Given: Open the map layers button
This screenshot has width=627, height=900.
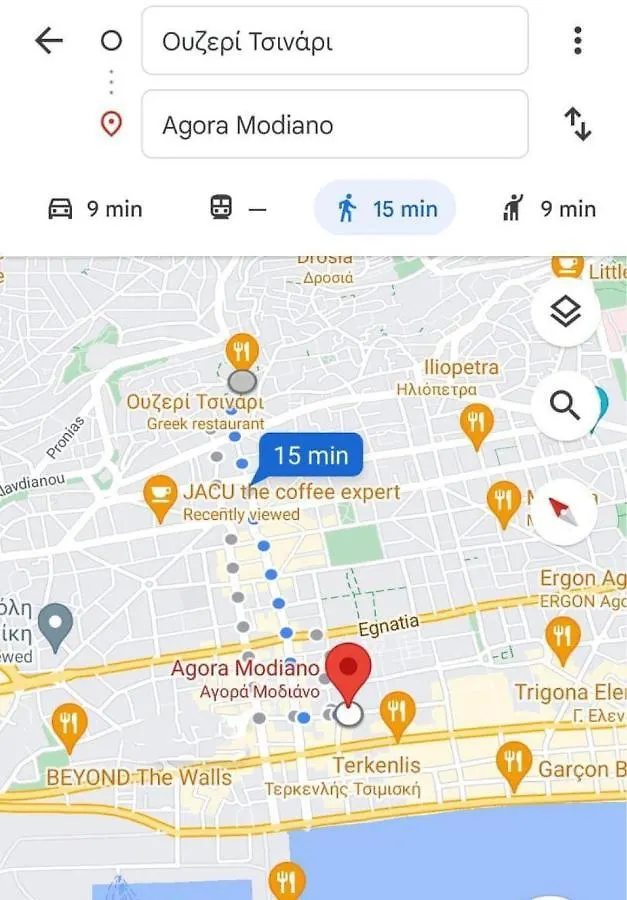Looking at the screenshot, I should click(x=565, y=313).
